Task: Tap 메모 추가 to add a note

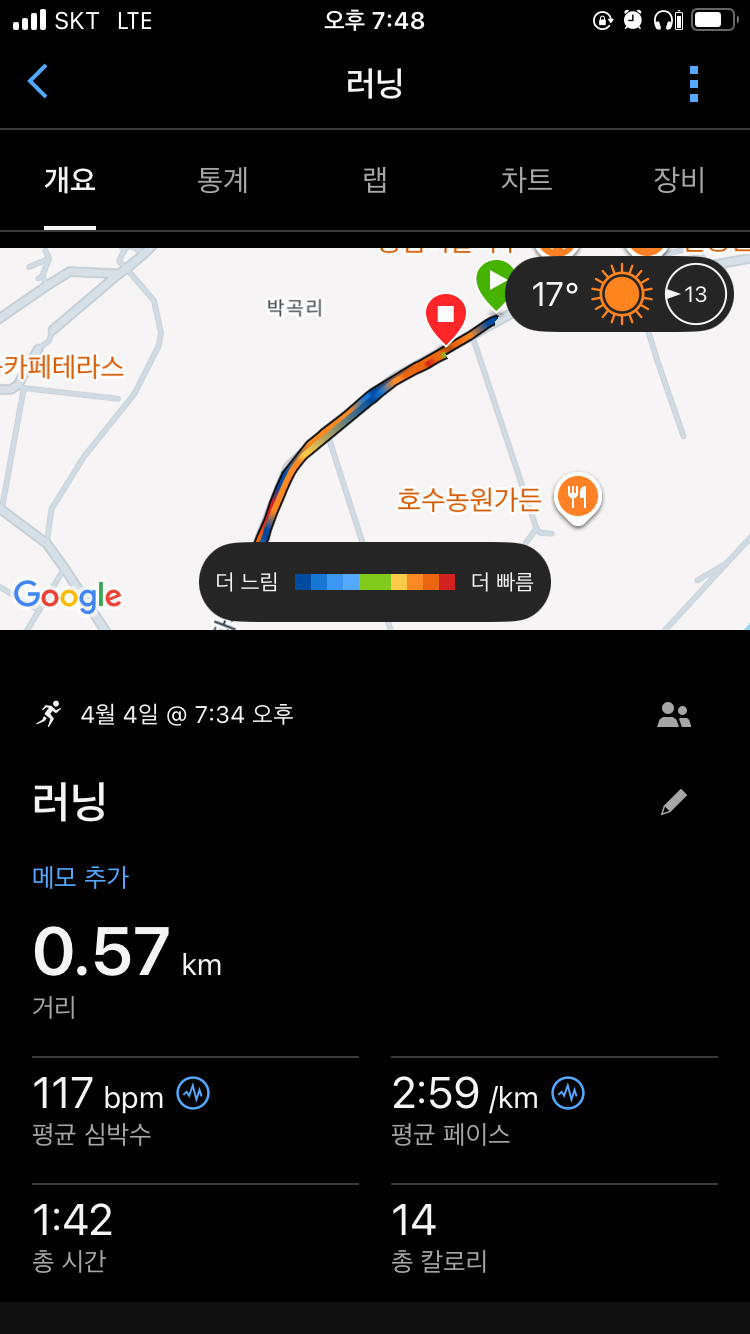Action: 80,878
